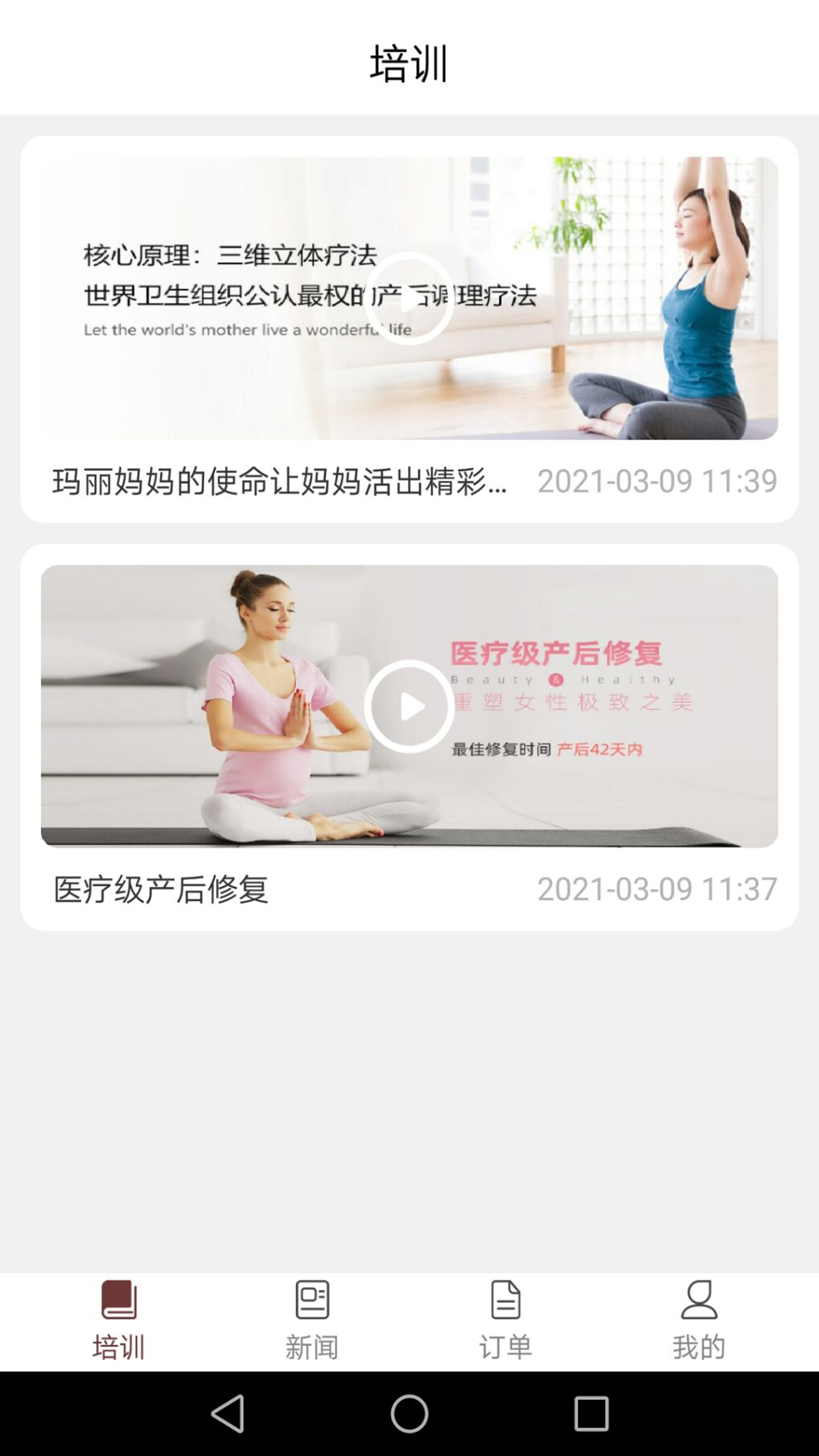819x1456 pixels.
Task: Tap the timestamp 2021-03-09 11:39
Action: pos(657,480)
